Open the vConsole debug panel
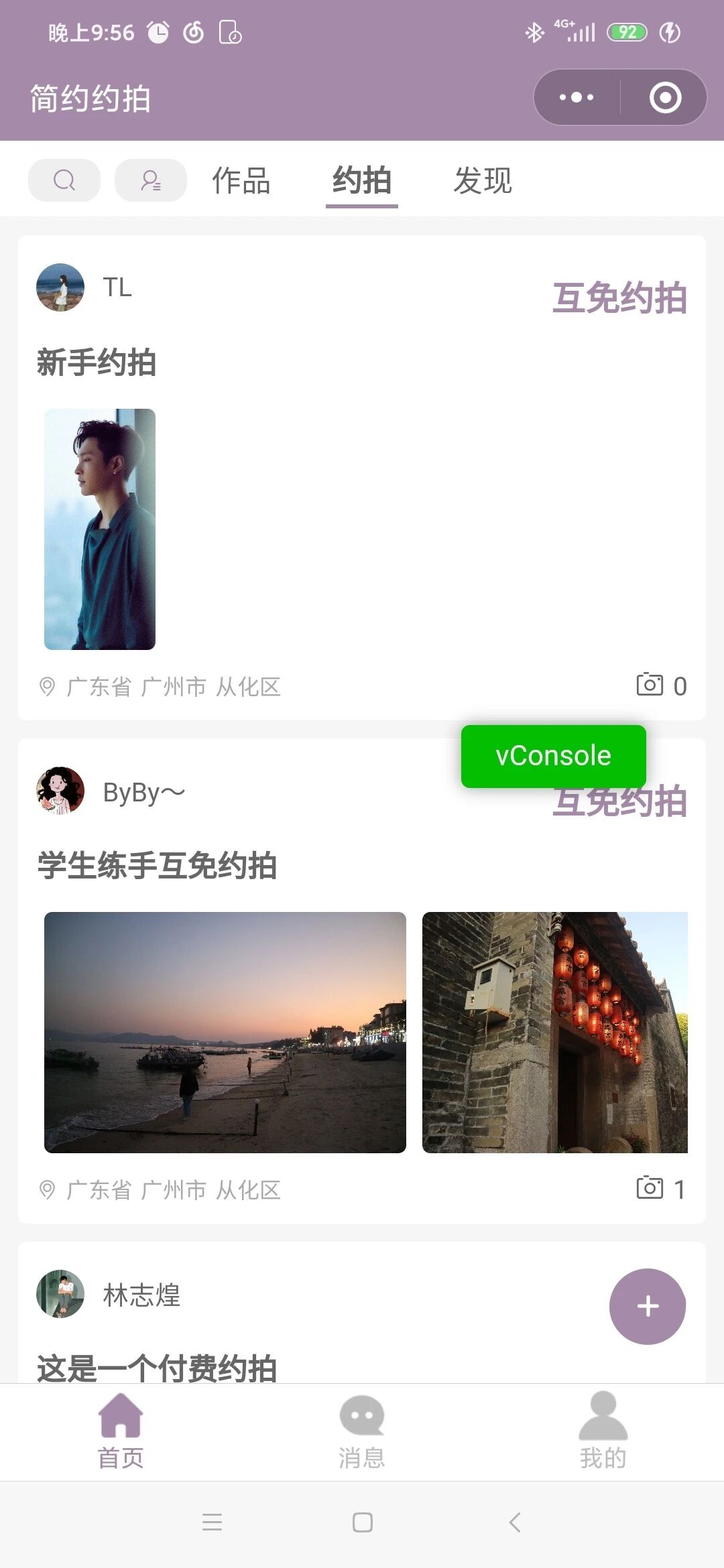724x1568 pixels. [x=554, y=756]
